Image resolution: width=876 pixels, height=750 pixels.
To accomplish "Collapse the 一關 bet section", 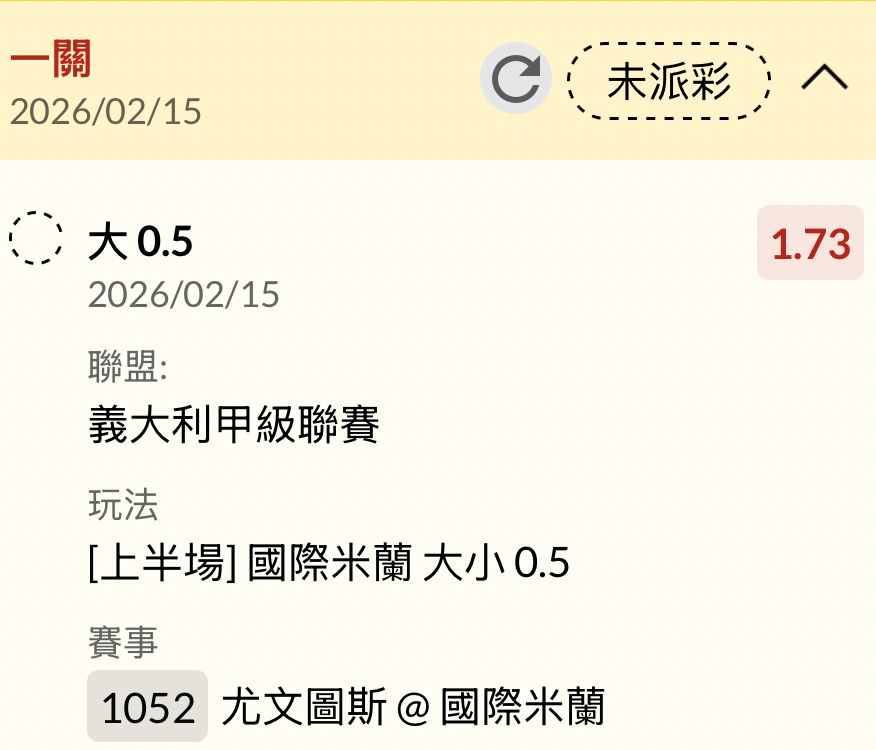I will 825,79.
